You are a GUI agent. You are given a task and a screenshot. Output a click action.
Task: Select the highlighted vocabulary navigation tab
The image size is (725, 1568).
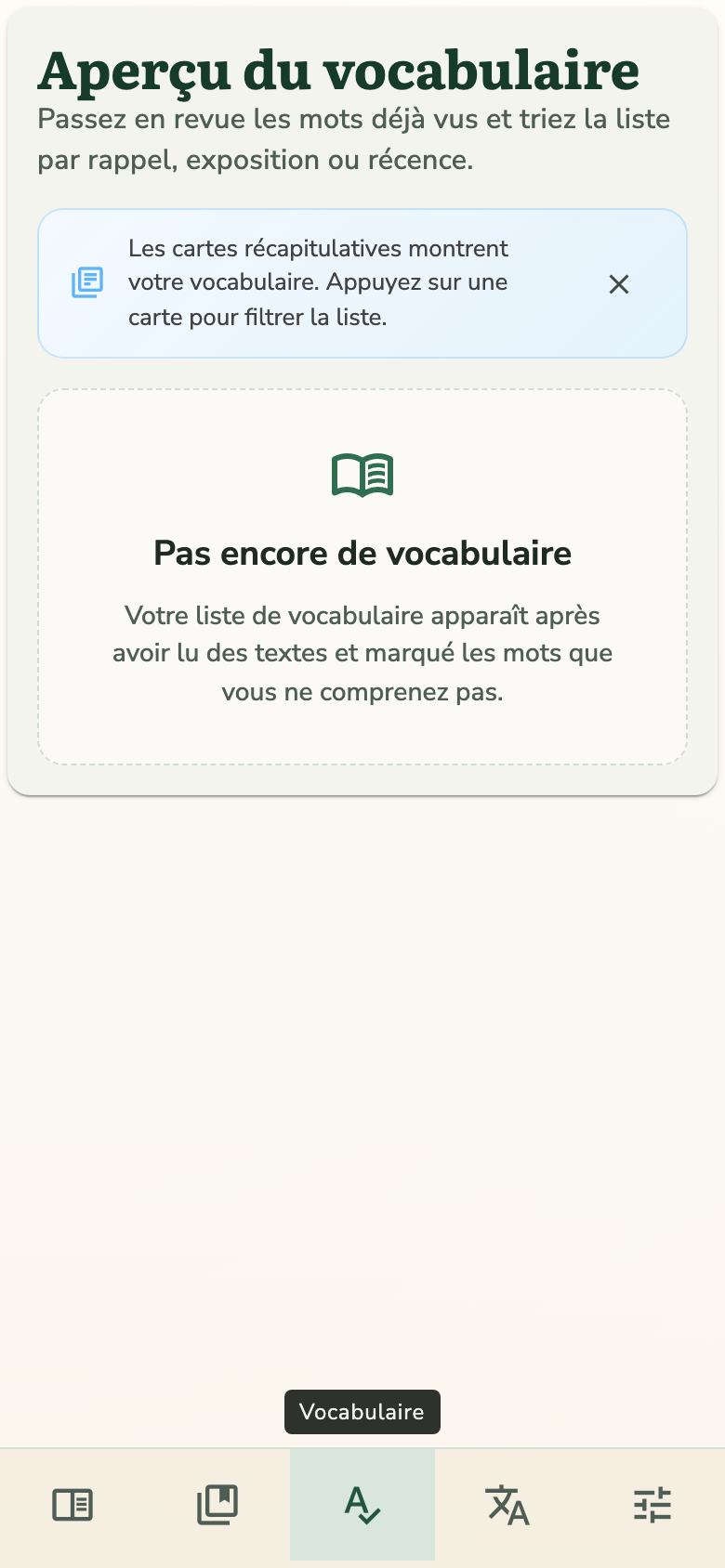coord(362,1505)
